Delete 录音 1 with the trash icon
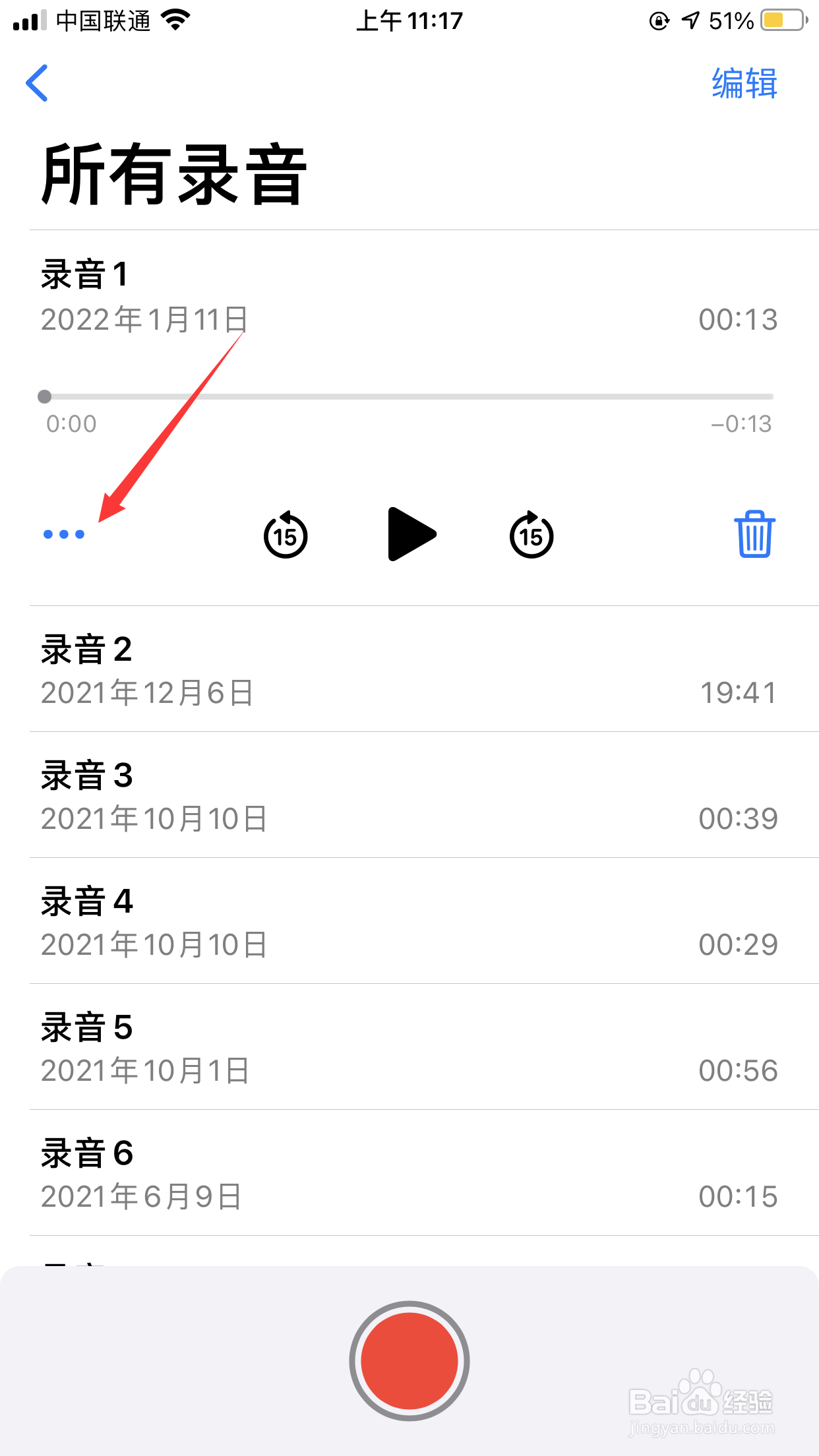 [755, 534]
